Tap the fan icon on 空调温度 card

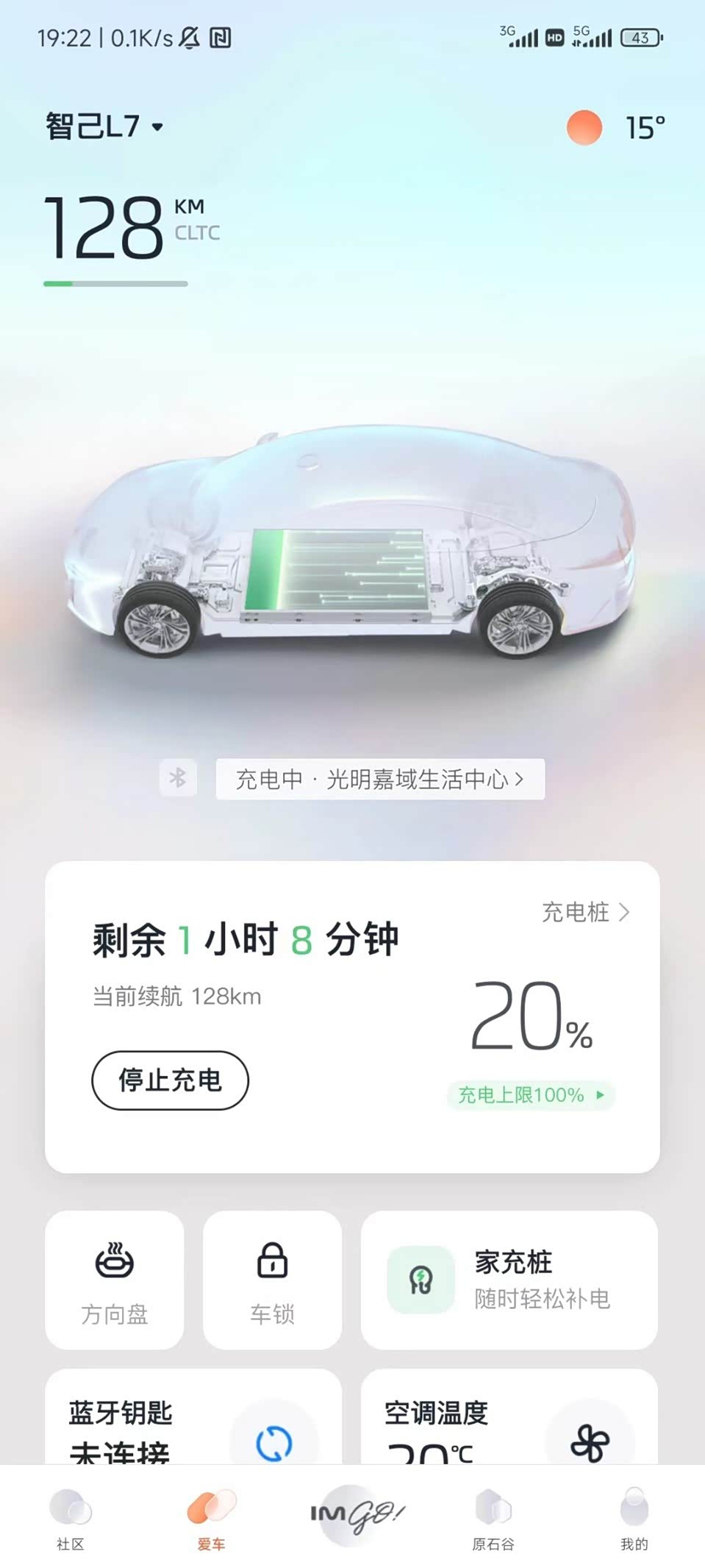(x=590, y=1442)
